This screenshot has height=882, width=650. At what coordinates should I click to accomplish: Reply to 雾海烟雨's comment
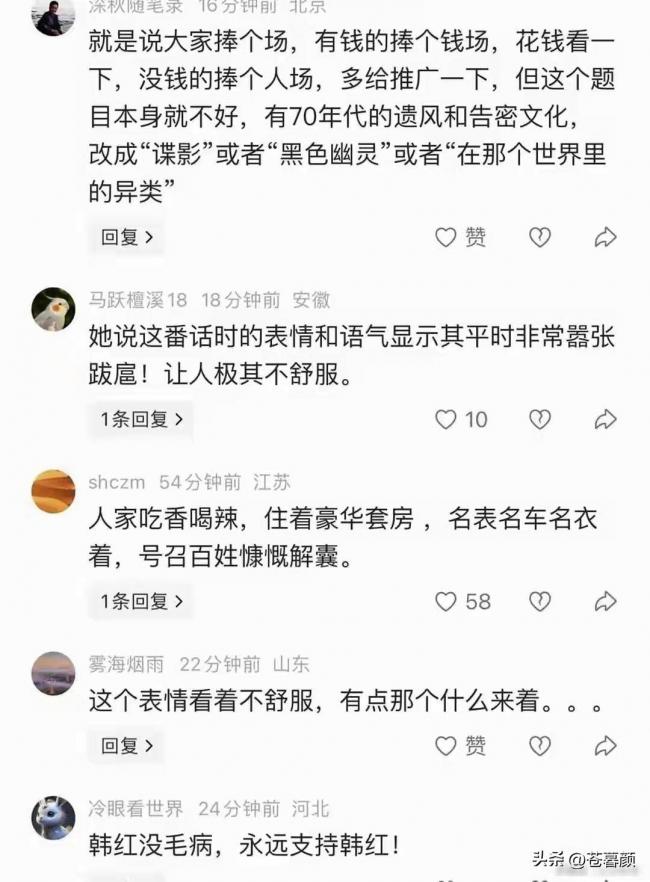point(127,746)
